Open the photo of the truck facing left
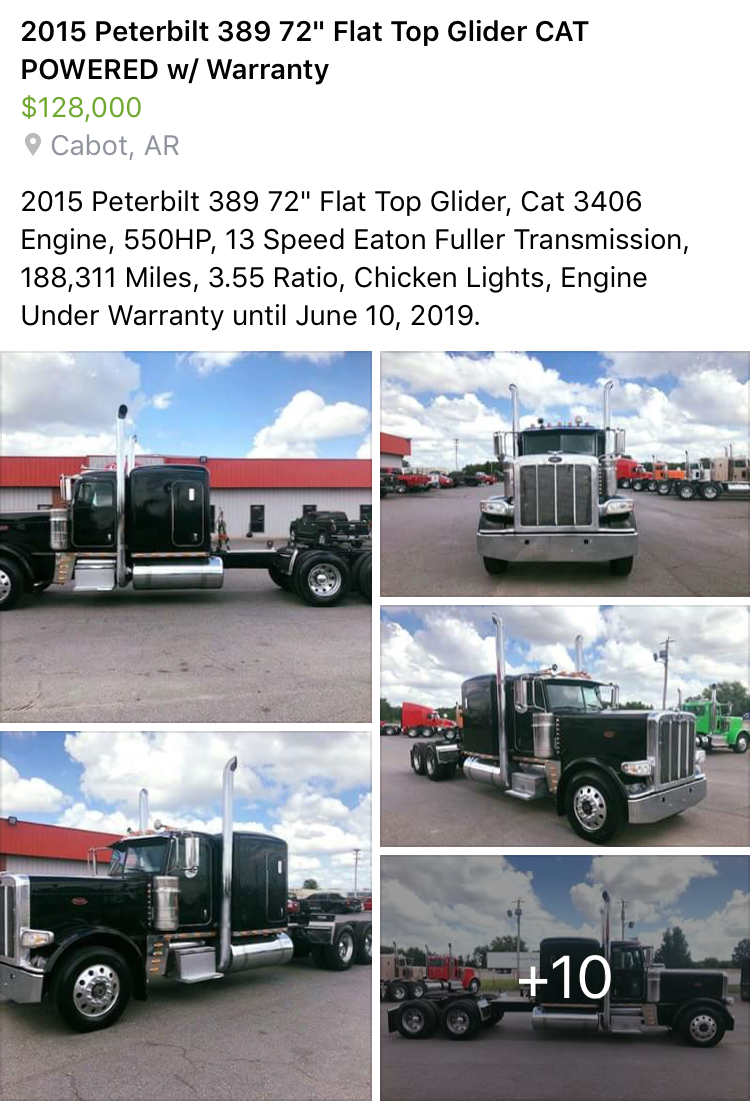The height and width of the screenshot is (1111, 750). pyautogui.click(x=185, y=915)
